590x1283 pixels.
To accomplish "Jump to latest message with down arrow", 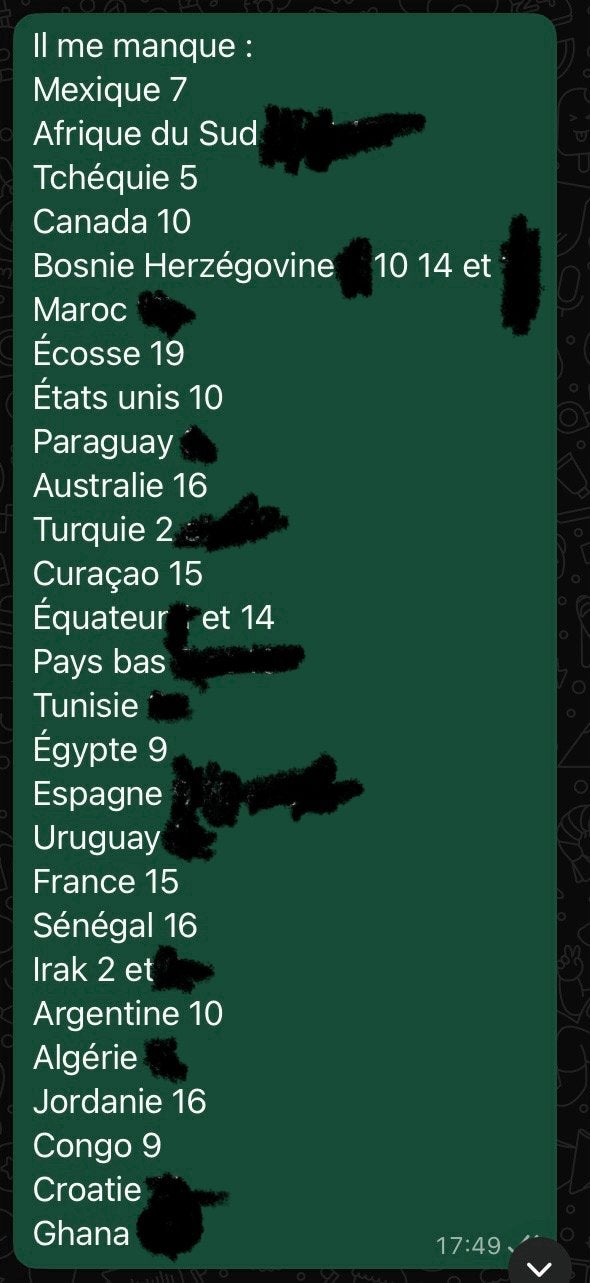I will 540,1265.
